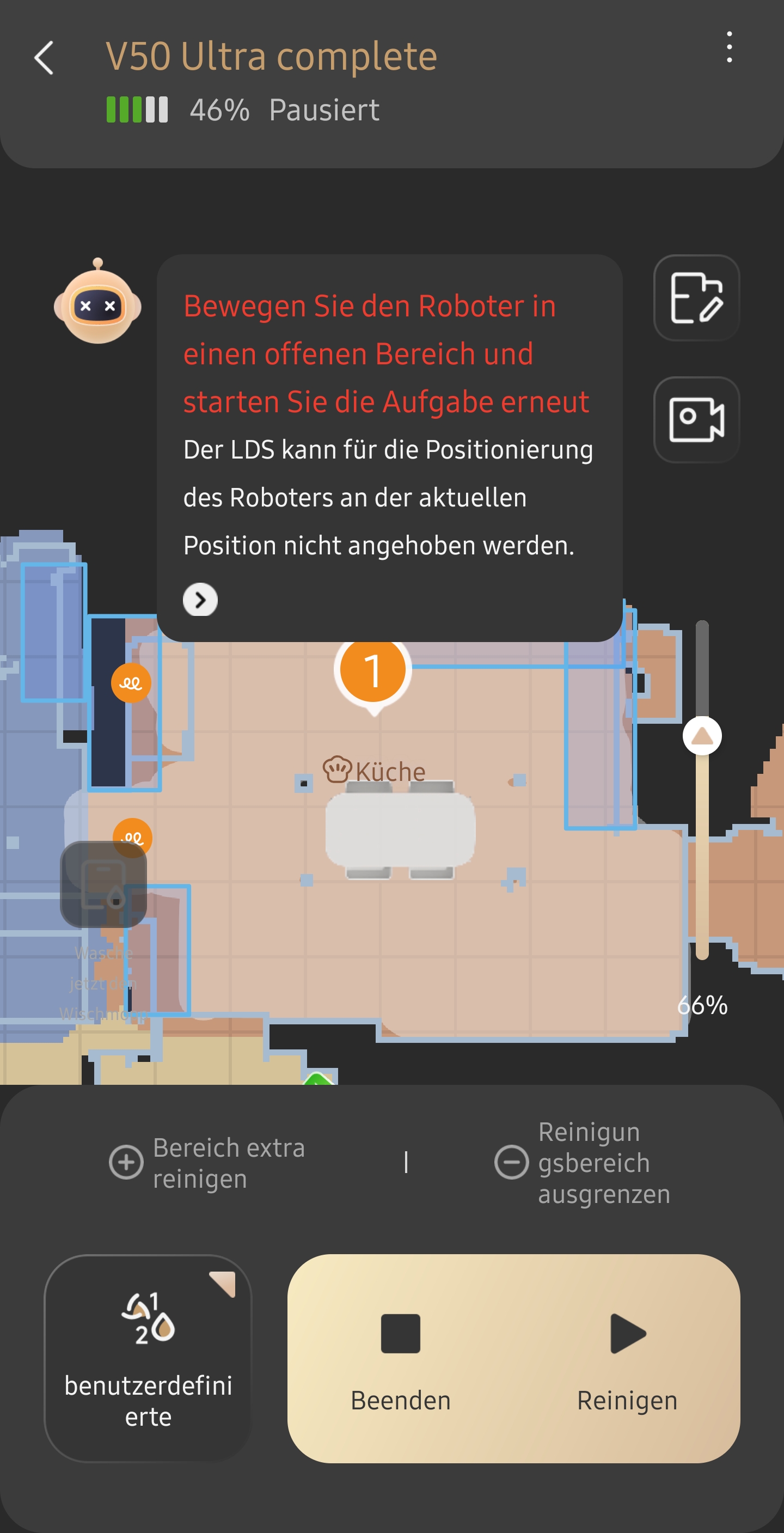Screen dimensions: 784x1533
Task: Tap the map height slider handle
Action: 702,736
